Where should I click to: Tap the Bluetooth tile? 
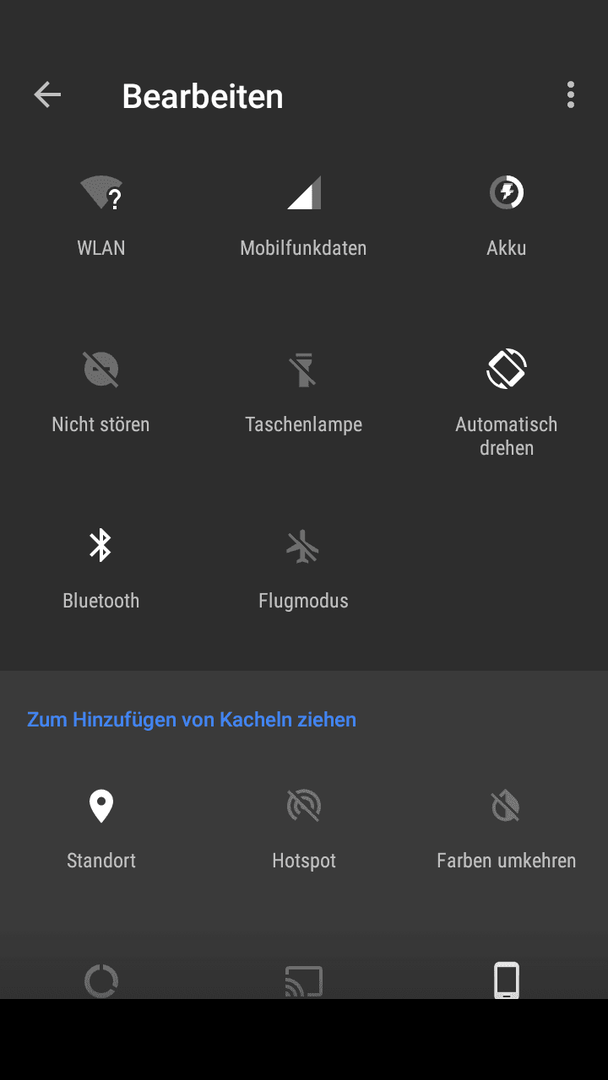(101, 568)
